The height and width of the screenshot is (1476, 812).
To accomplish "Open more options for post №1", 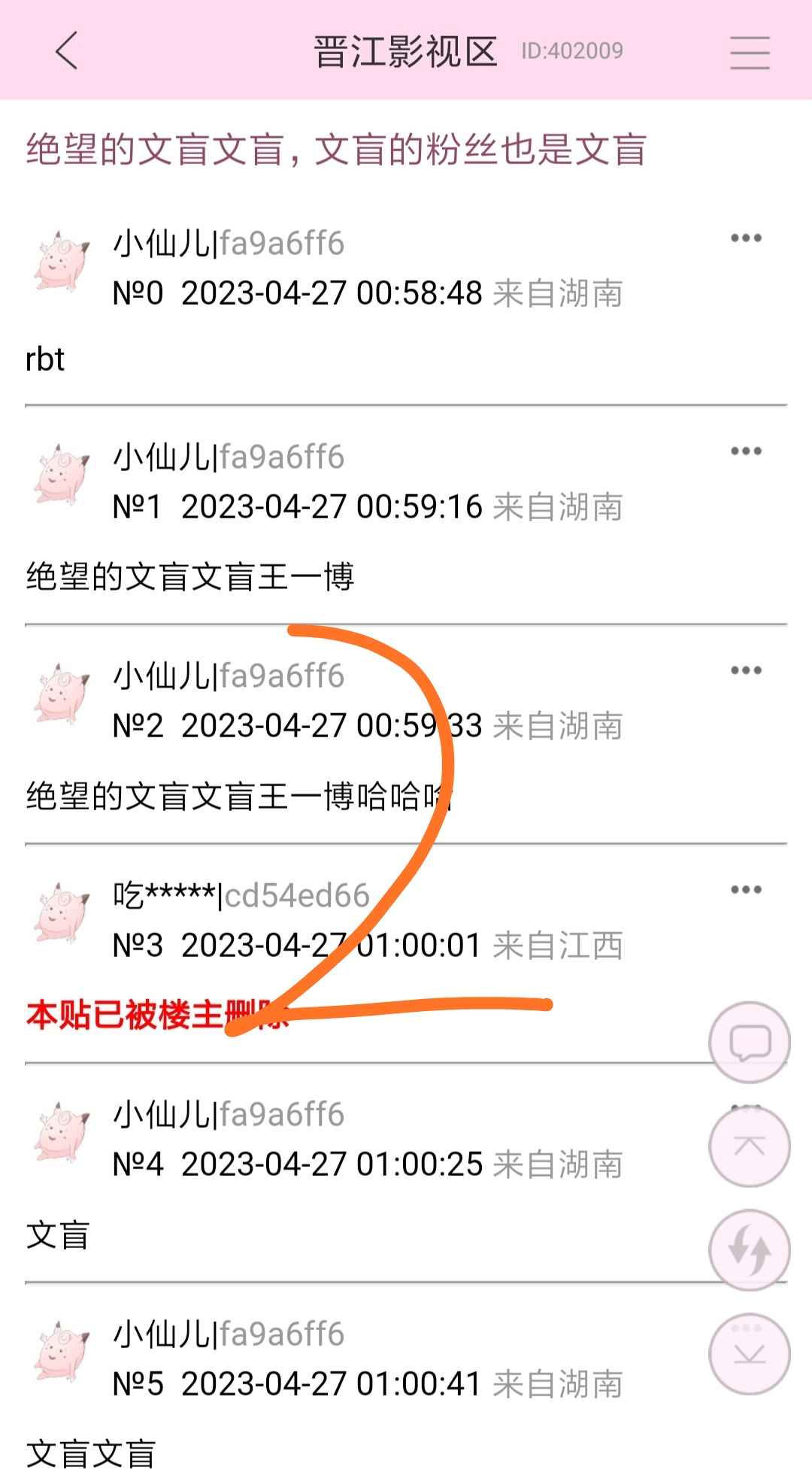I will (x=746, y=451).
